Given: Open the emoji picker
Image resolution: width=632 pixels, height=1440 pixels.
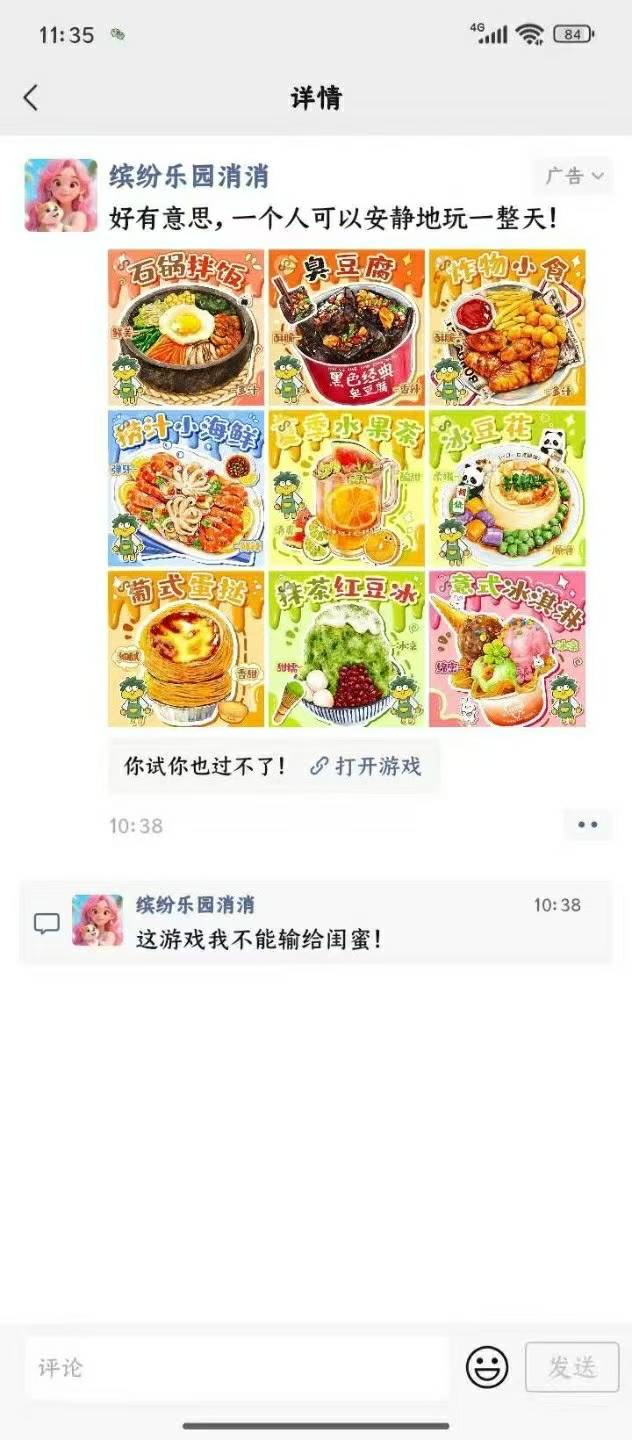Looking at the screenshot, I should pos(487,1367).
